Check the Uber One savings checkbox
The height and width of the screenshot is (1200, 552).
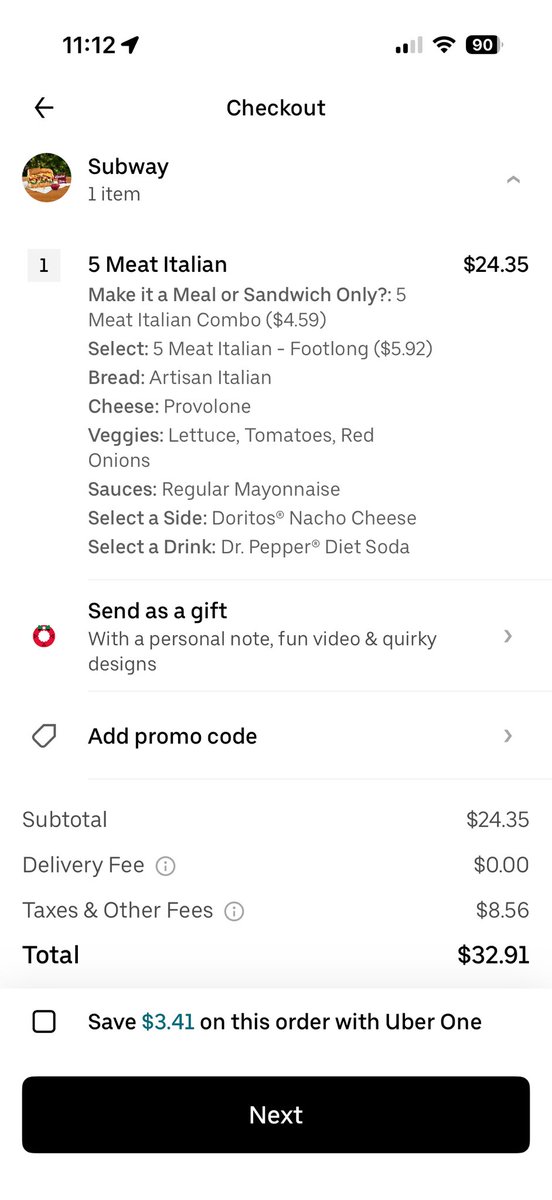44,1021
